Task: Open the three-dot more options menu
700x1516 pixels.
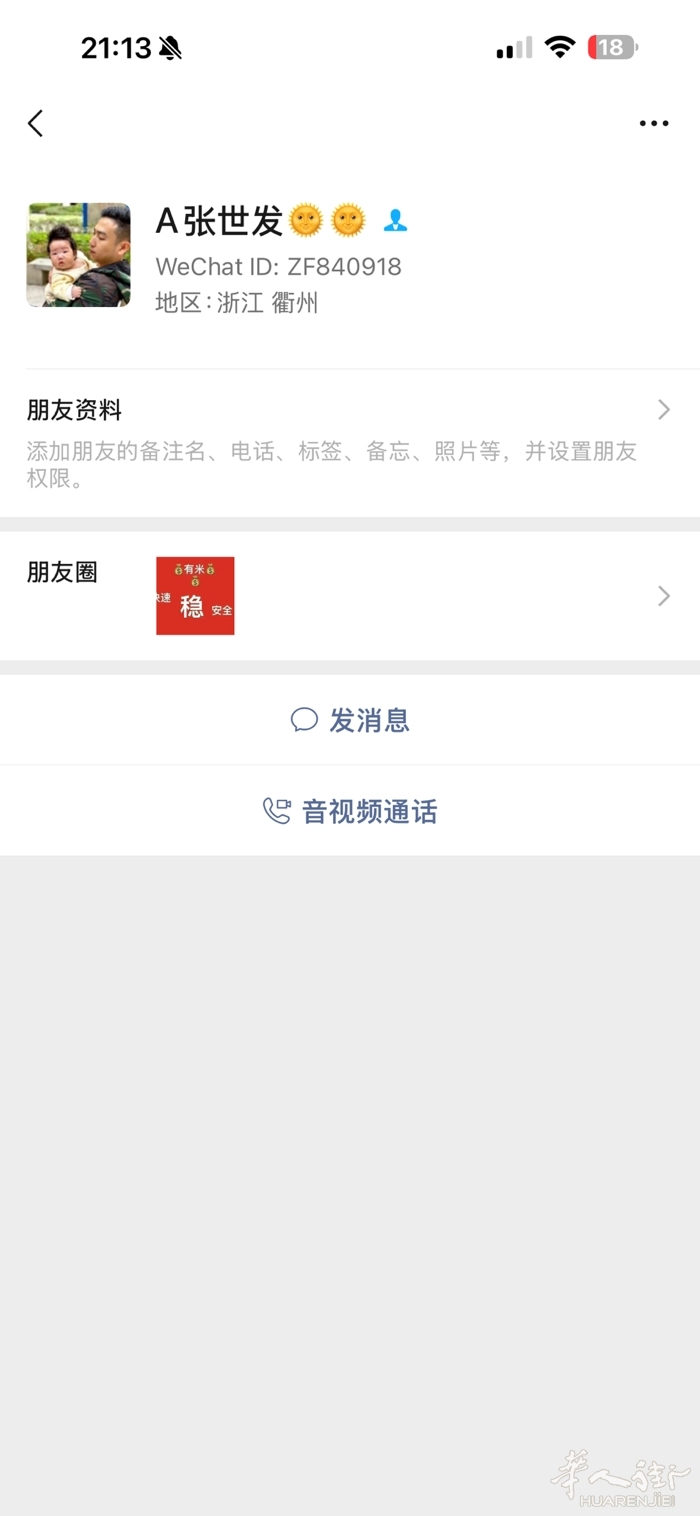Action: point(653,124)
